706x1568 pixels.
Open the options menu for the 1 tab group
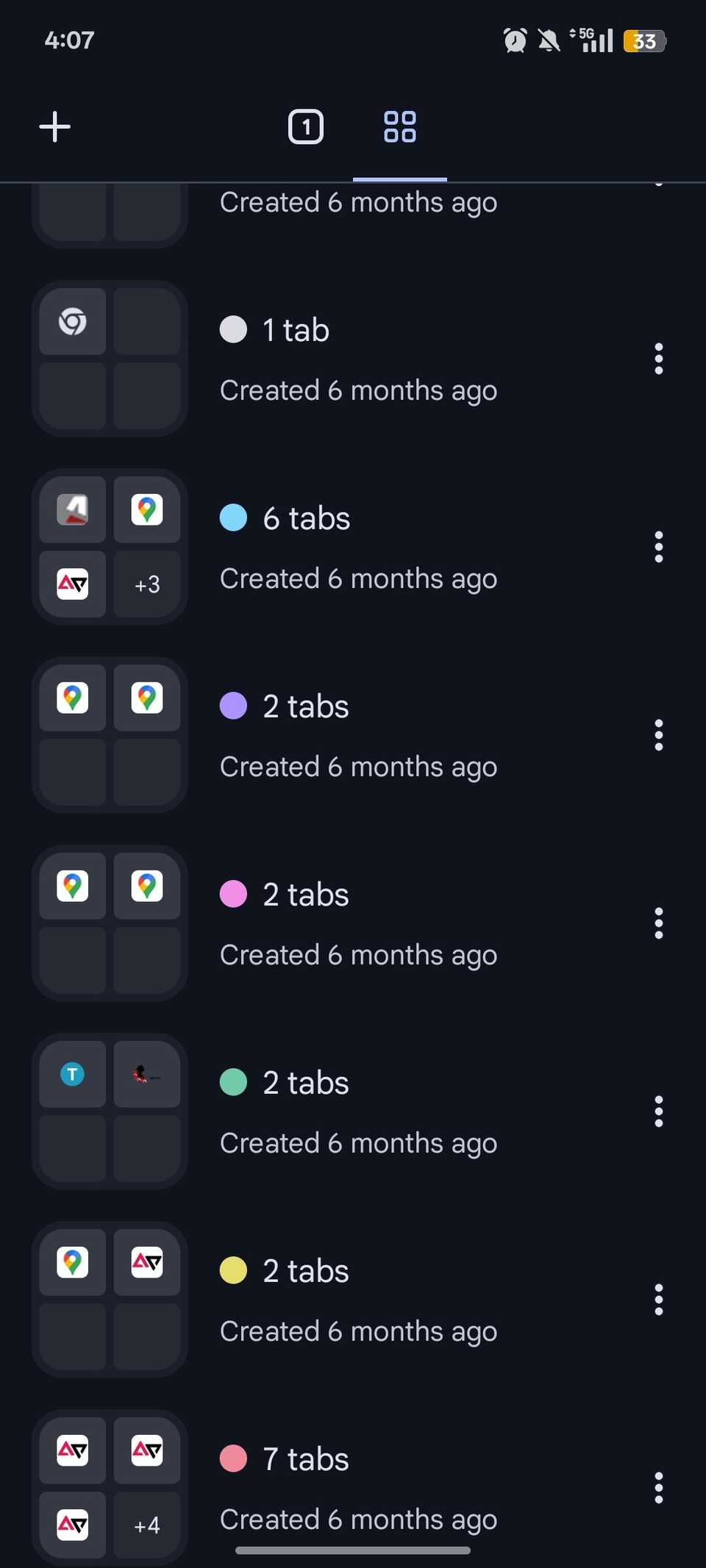pyautogui.click(x=658, y=359)
